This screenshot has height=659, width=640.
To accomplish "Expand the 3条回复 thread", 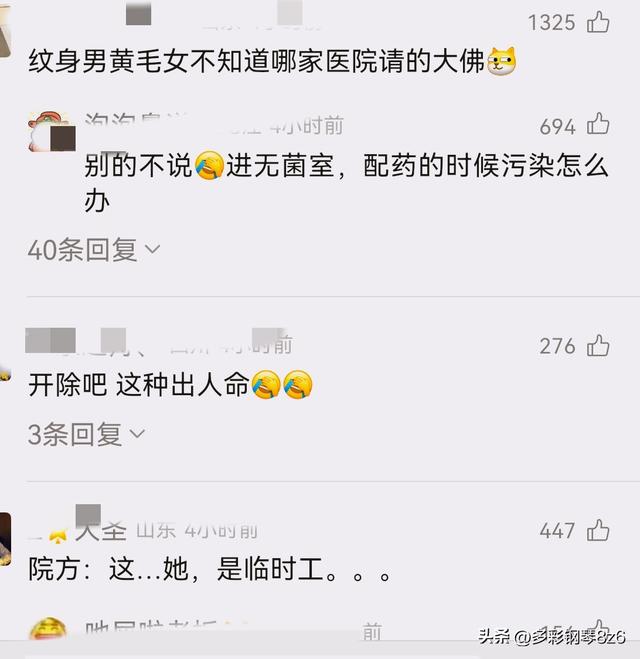I will coord(86,434).
